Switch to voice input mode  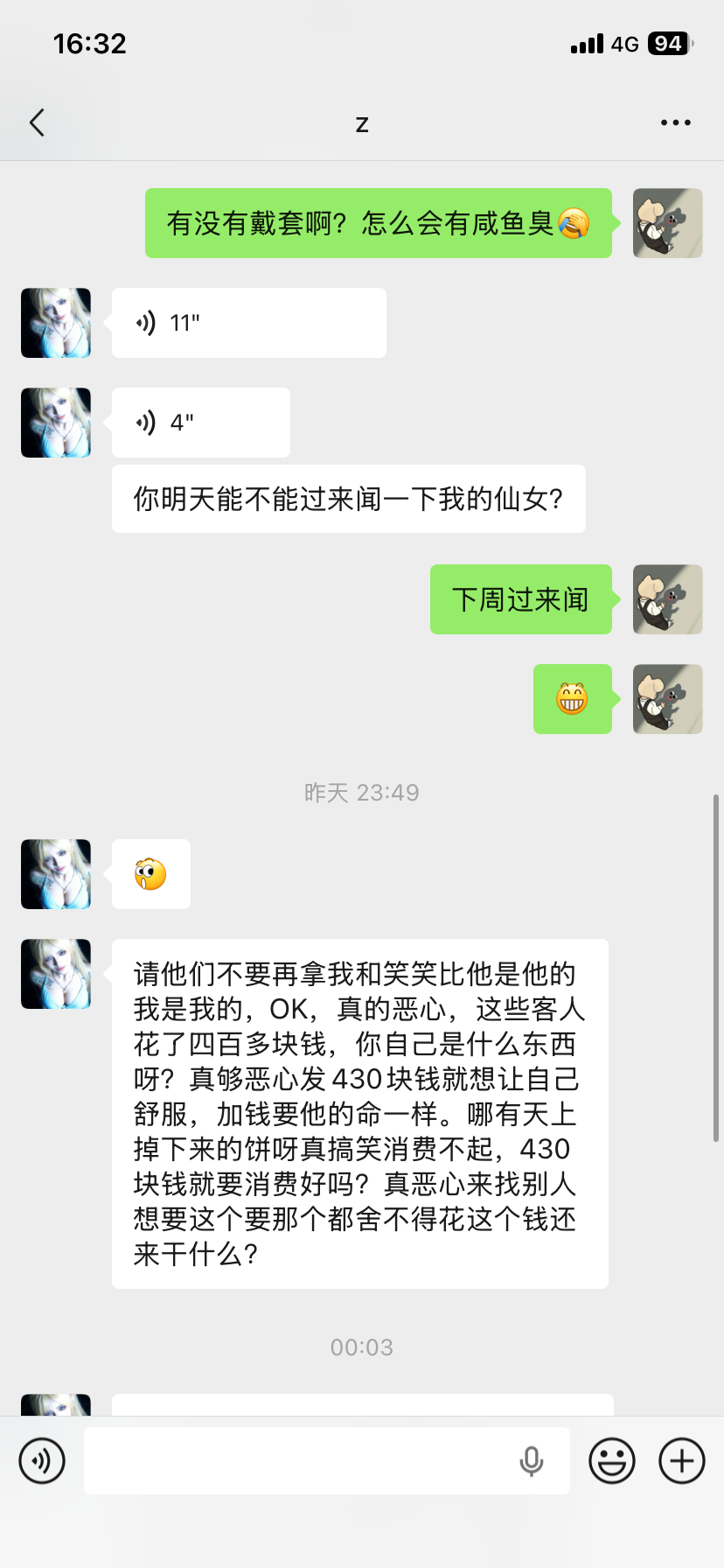[42, 1460]
